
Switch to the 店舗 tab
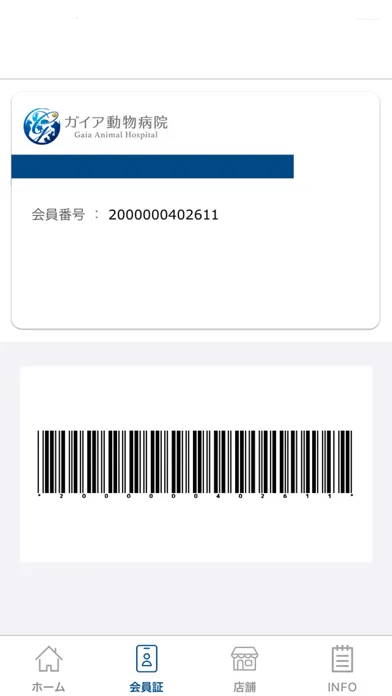244,668
